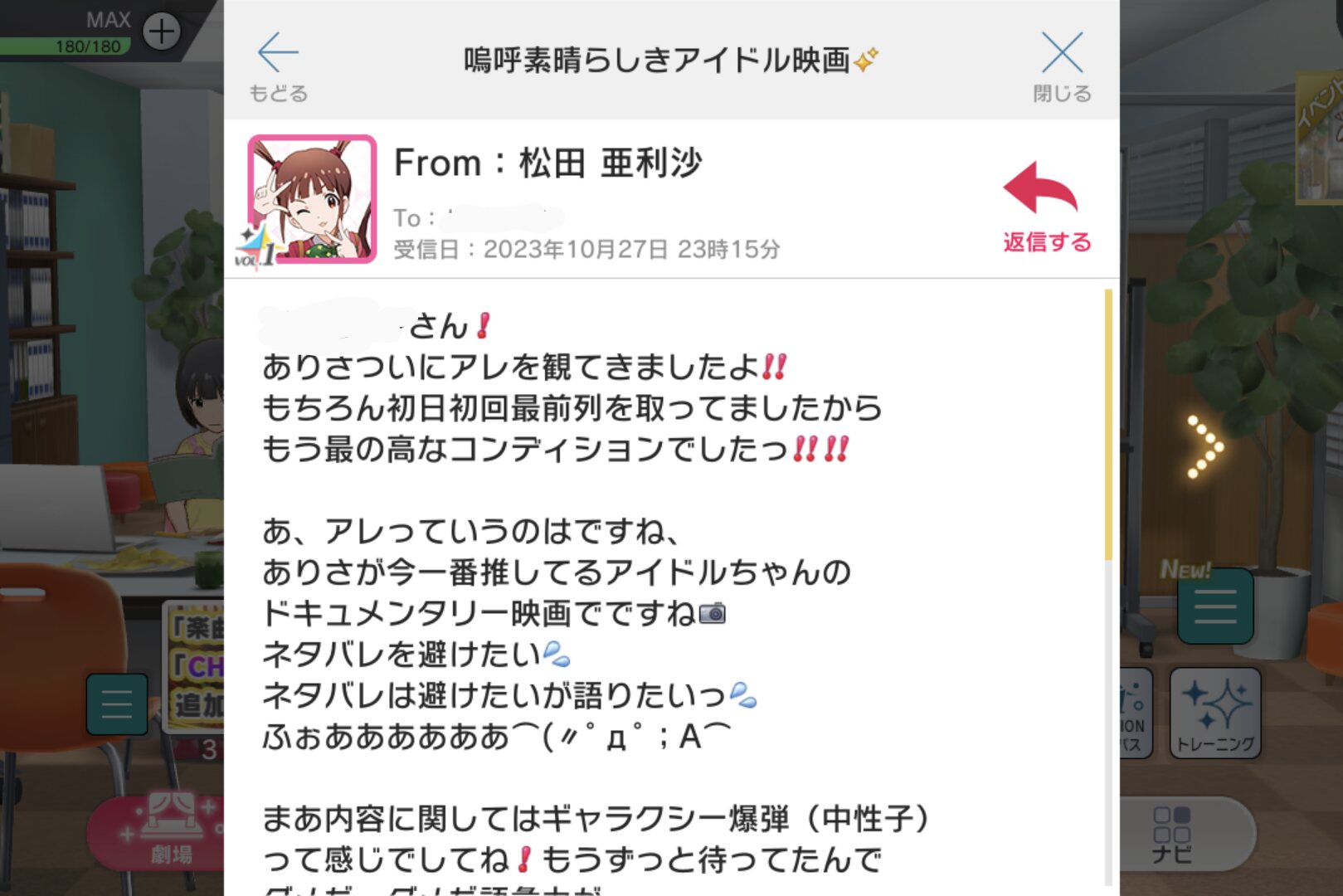The height and width of the screenshot is (896, 1343).
Task: Reply to 松田 亜利沙's message
Action: [1045, 207]
